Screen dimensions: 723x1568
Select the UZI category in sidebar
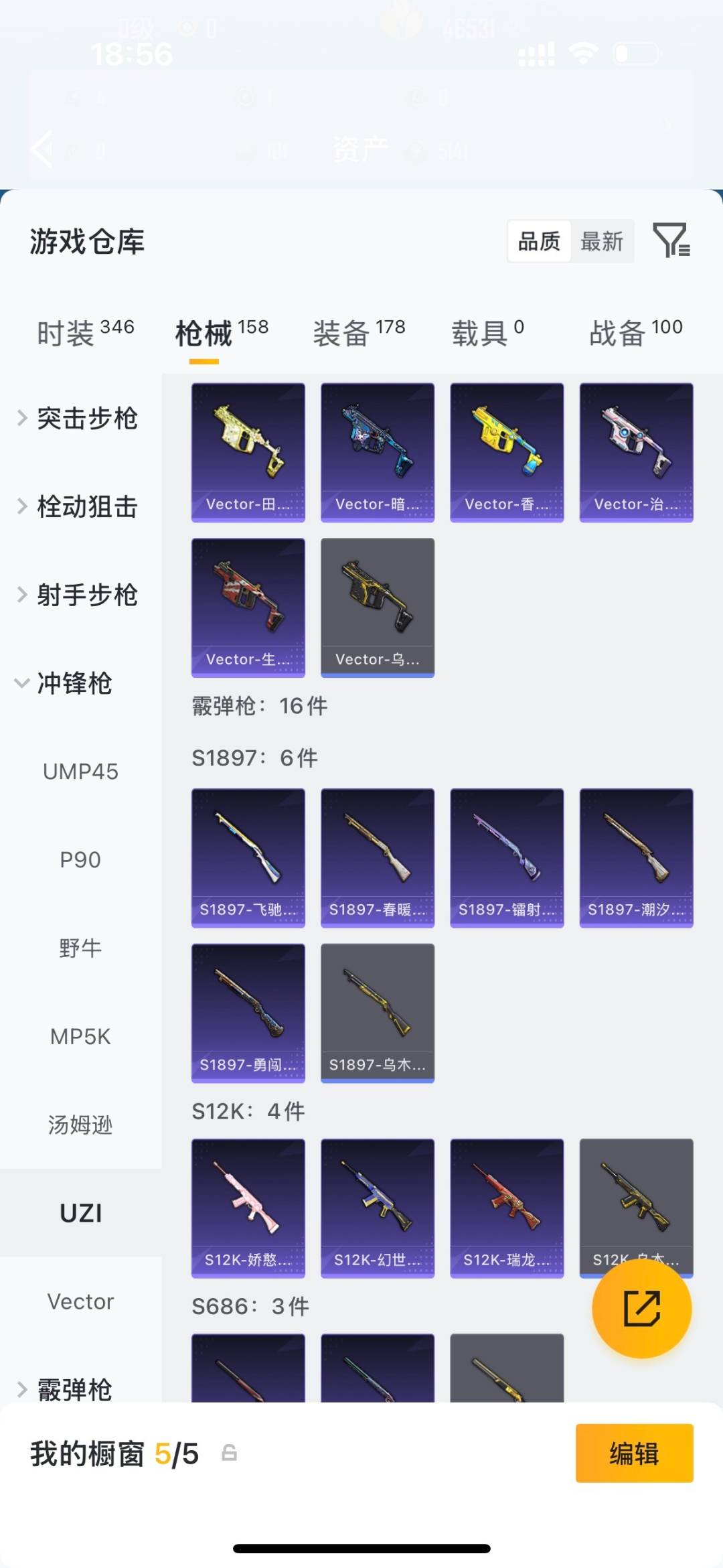[x=81, y=1212]
